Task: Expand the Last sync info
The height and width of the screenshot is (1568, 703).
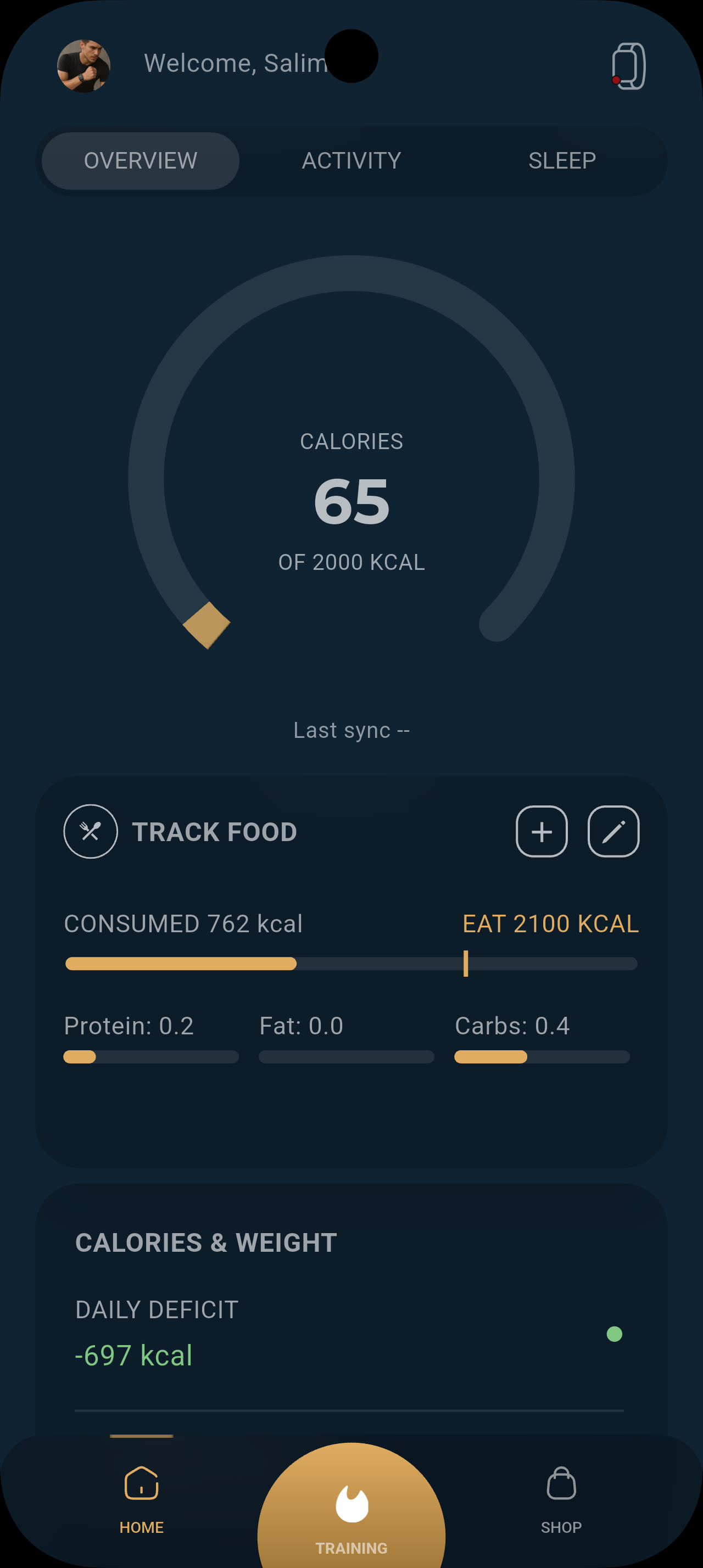Action: point(351,730)
